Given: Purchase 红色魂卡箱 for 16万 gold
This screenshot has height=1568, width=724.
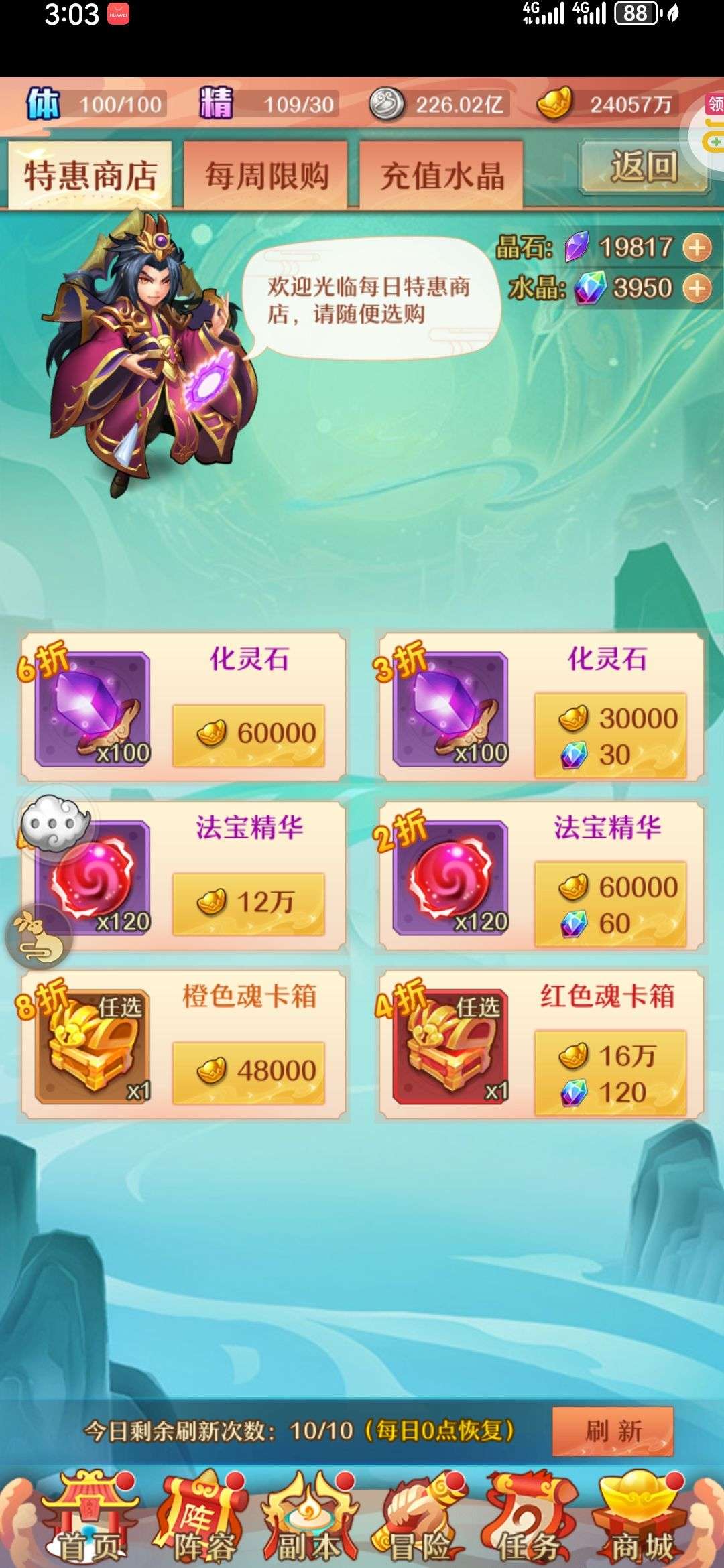Looking at the screenshot, I should pos(610,1073).
